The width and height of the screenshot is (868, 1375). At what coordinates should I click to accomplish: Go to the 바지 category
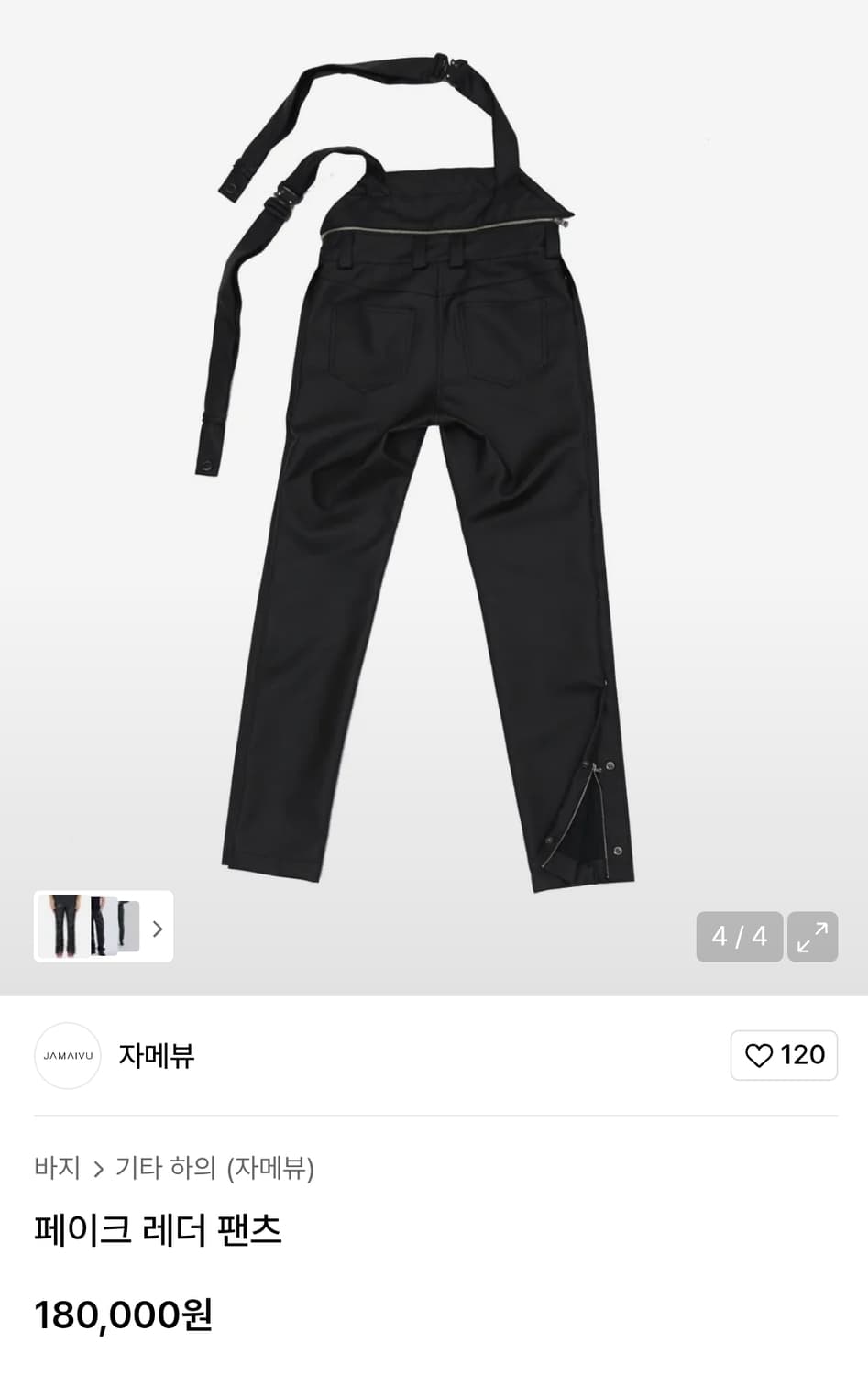click(x=57, y=1168)
